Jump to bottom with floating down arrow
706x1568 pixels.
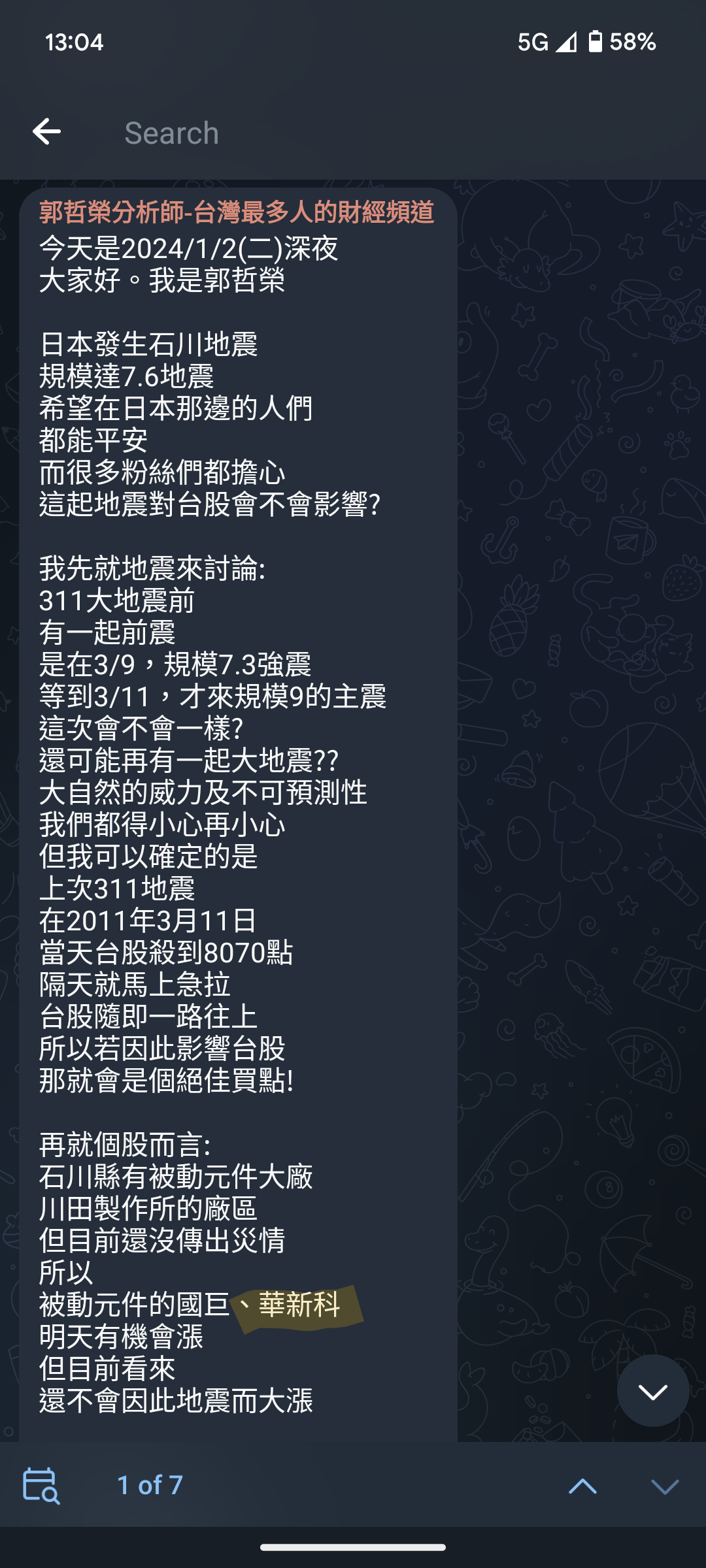point(652,1391)
